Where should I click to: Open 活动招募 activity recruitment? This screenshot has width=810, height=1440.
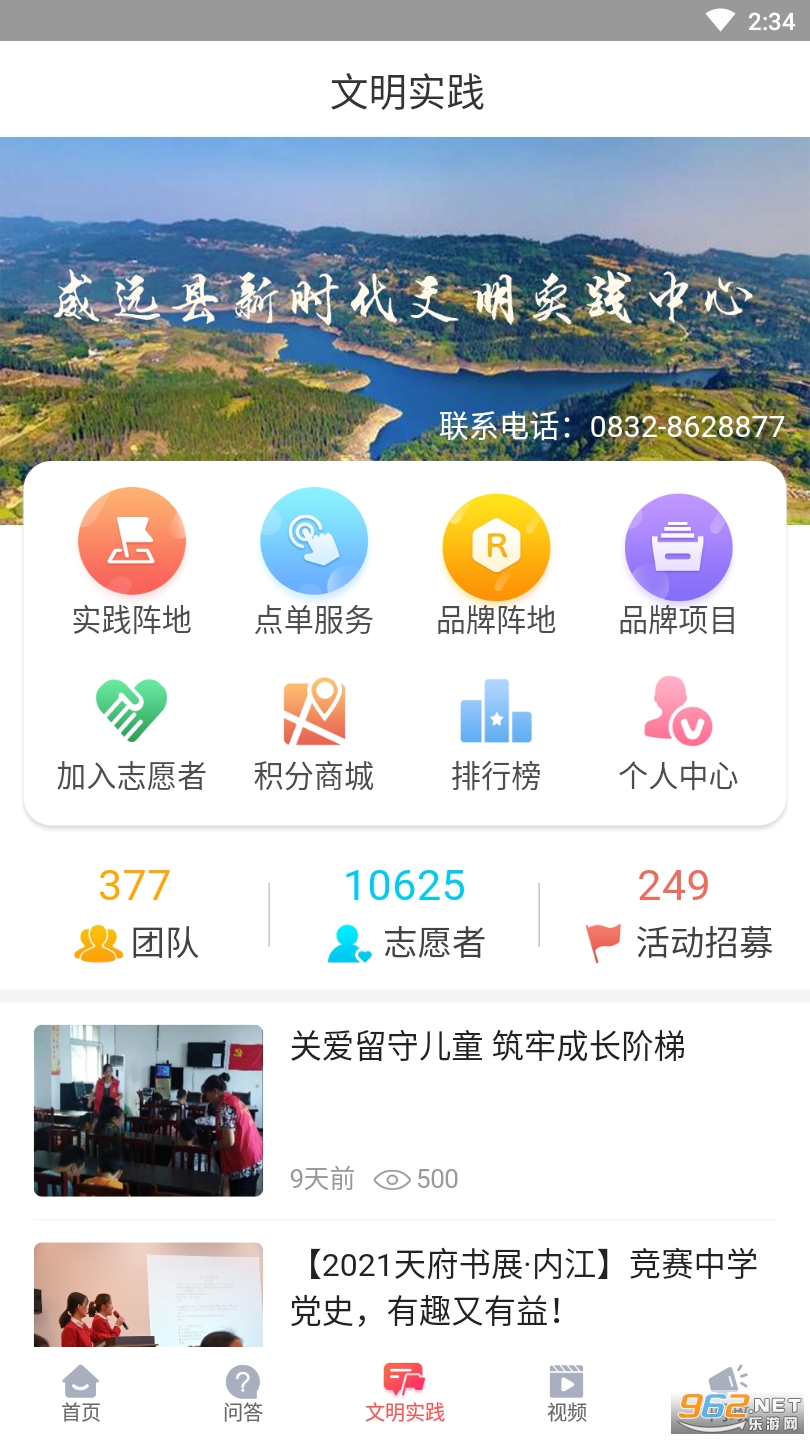coord(676,913)
